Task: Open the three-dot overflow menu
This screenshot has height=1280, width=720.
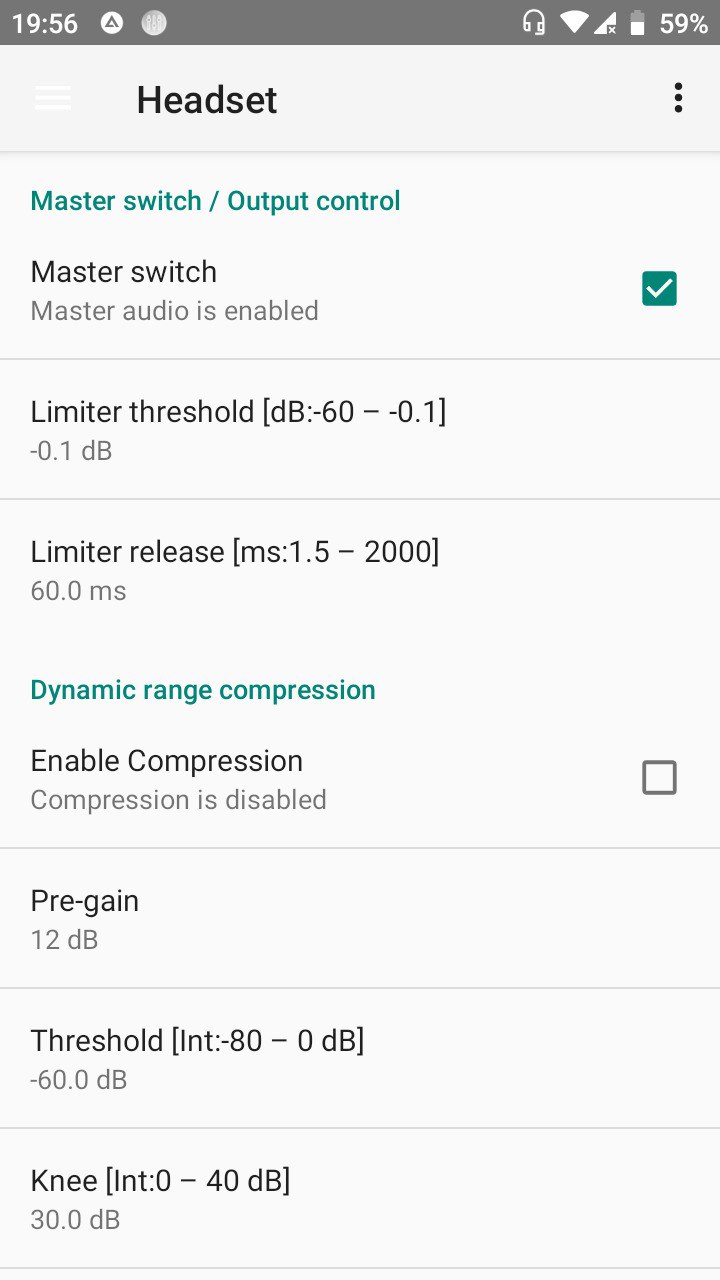Action: (x=678, y=98)
